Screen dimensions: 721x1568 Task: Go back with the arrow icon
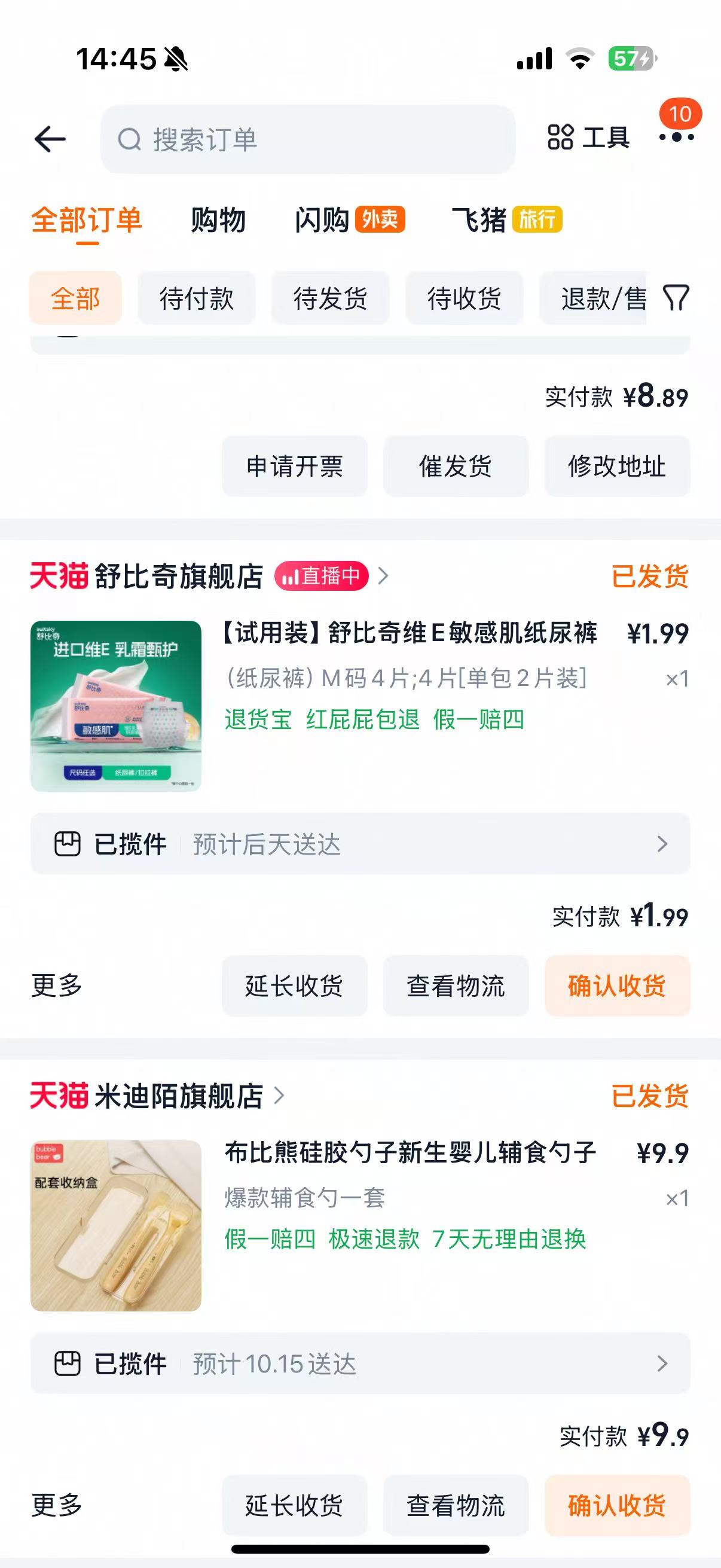[x=50, y=139]
